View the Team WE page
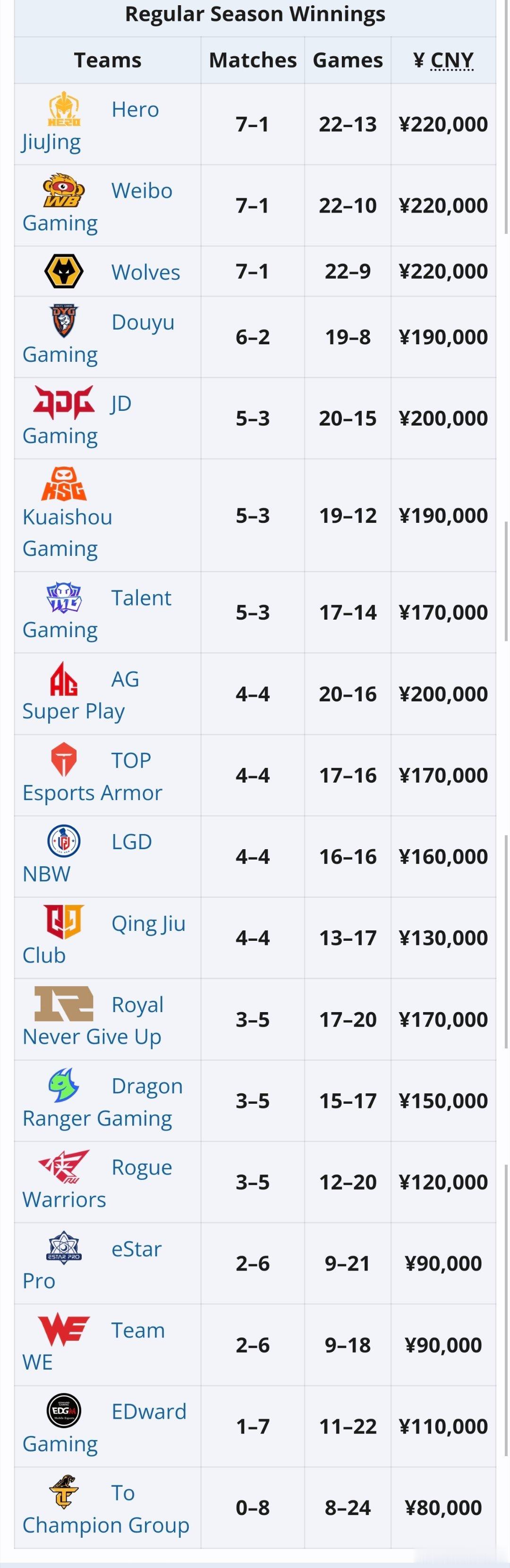The width and height of the screenshot is (510, 1568). point(137,1330)
